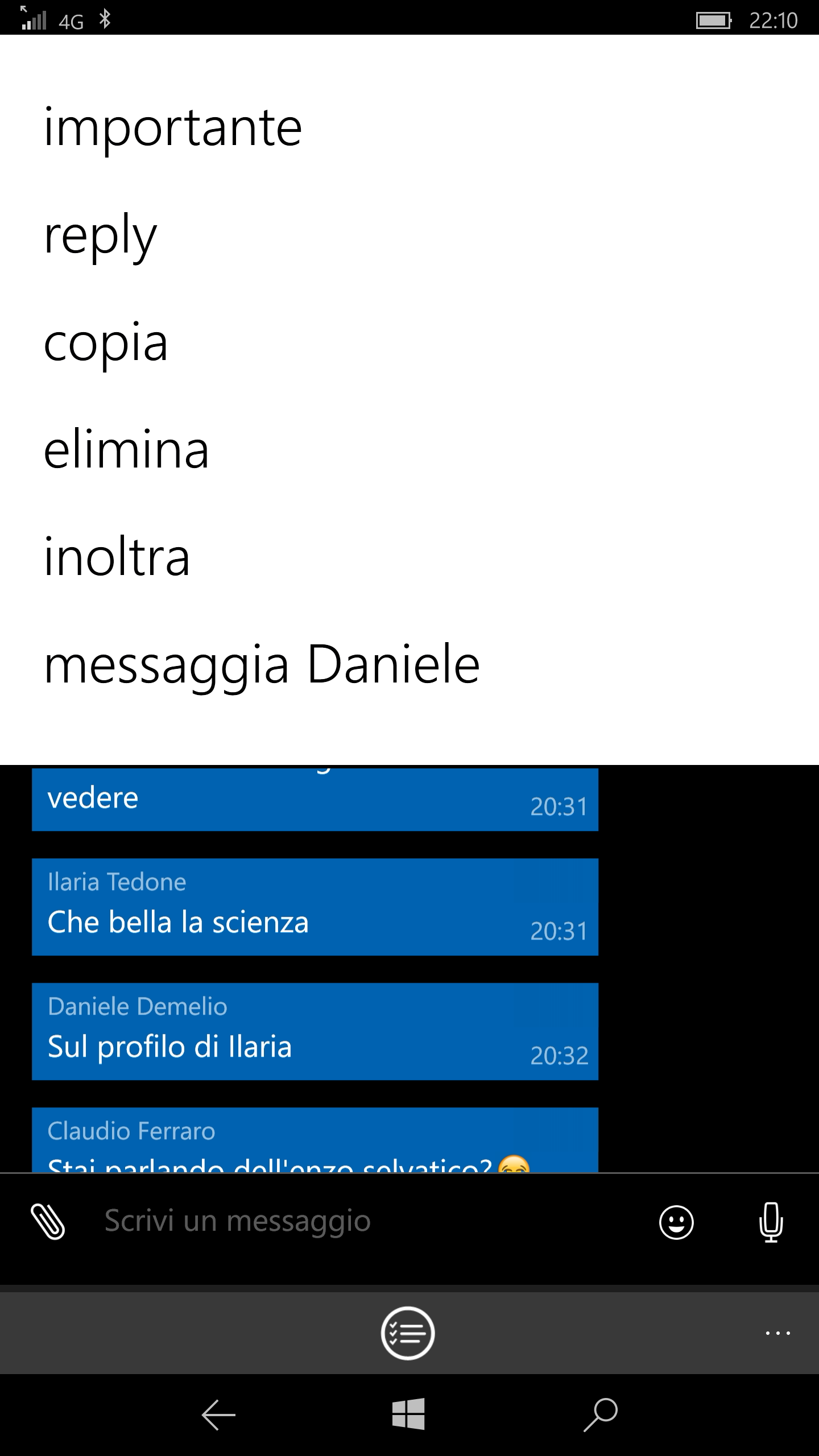Screen dimensions: 819x1456
Task: Tap "copia" to copy the message
Action: 409,342
